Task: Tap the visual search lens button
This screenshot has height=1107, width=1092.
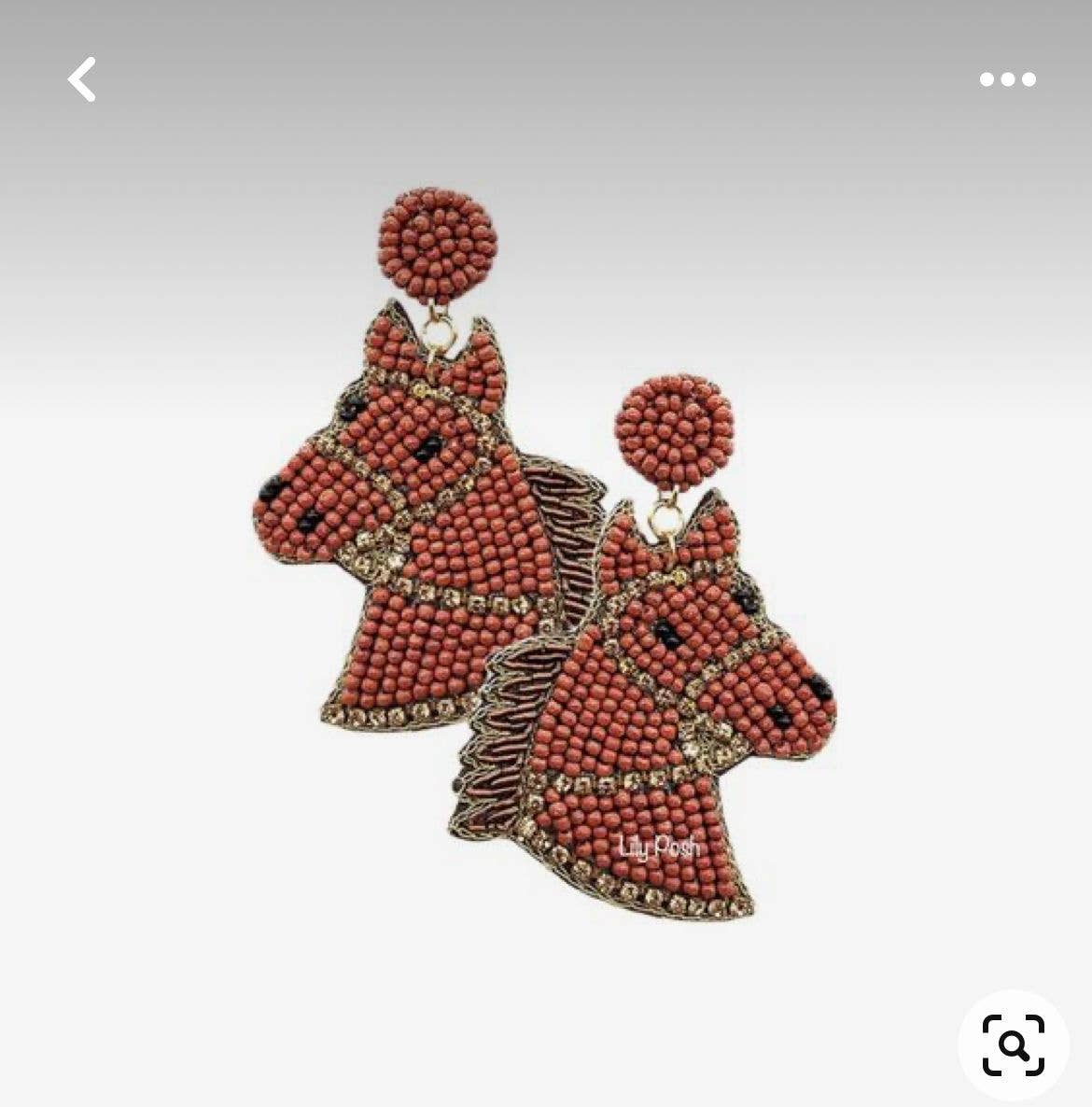Action: click(1013, 1044)
